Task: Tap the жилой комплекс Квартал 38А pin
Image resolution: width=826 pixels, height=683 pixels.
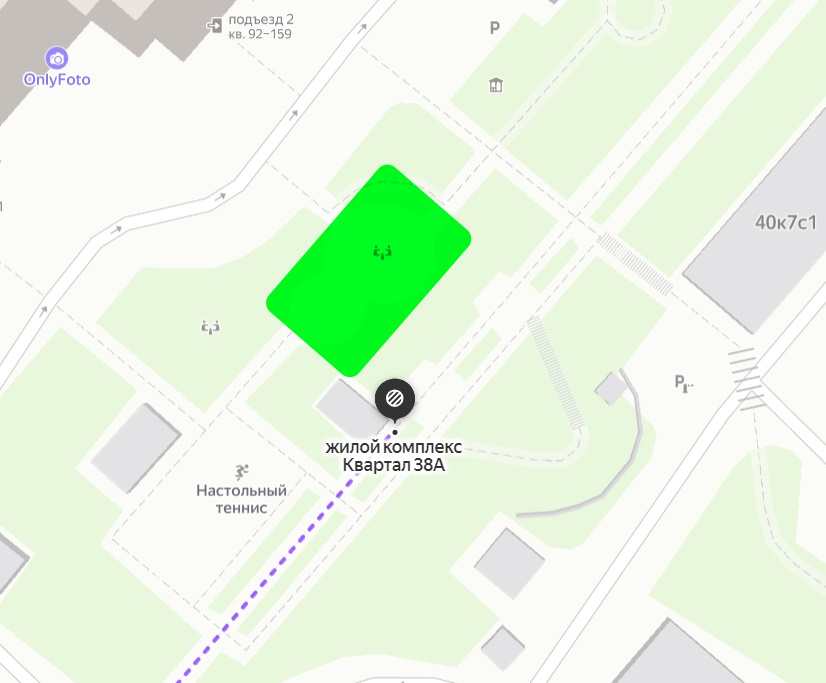Action: [x=395, y=399]
